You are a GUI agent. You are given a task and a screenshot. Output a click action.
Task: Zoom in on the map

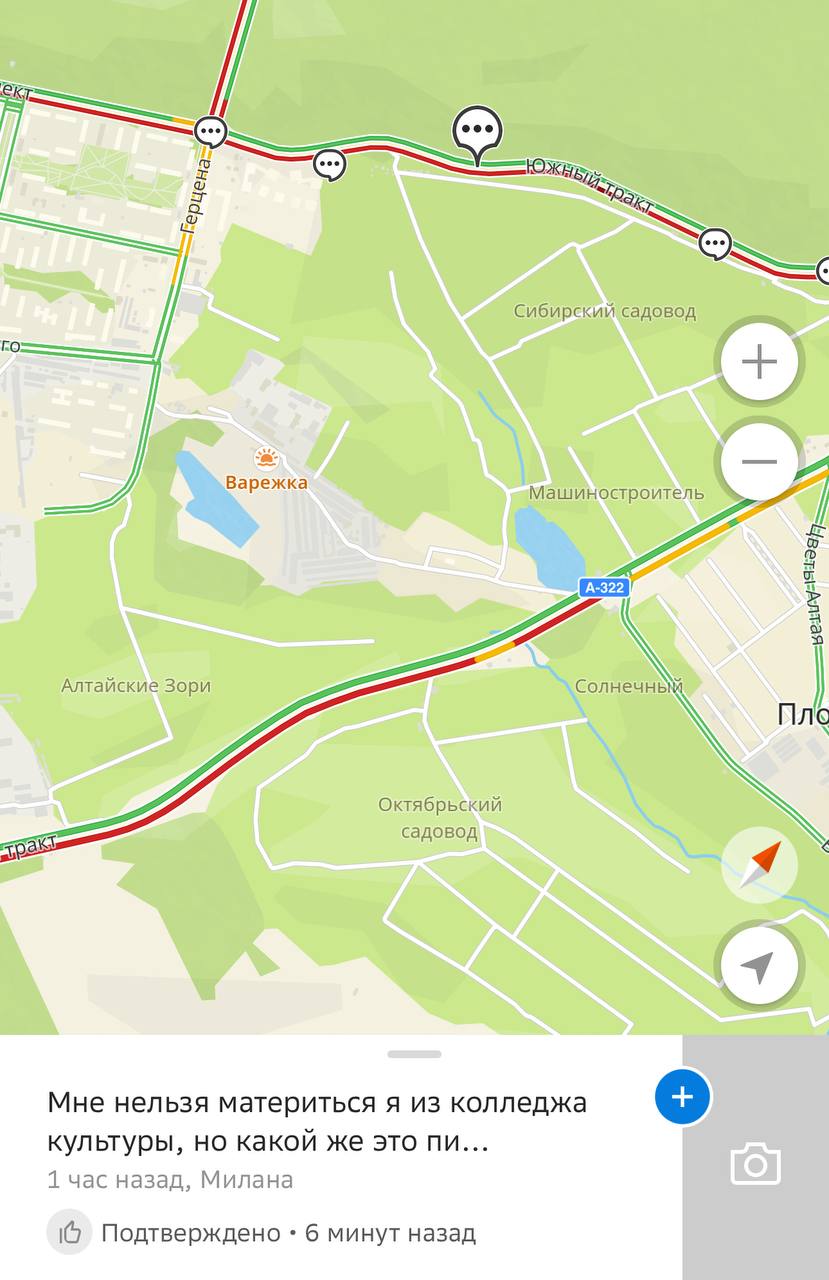pyautogui.click(x=759, y=361)
